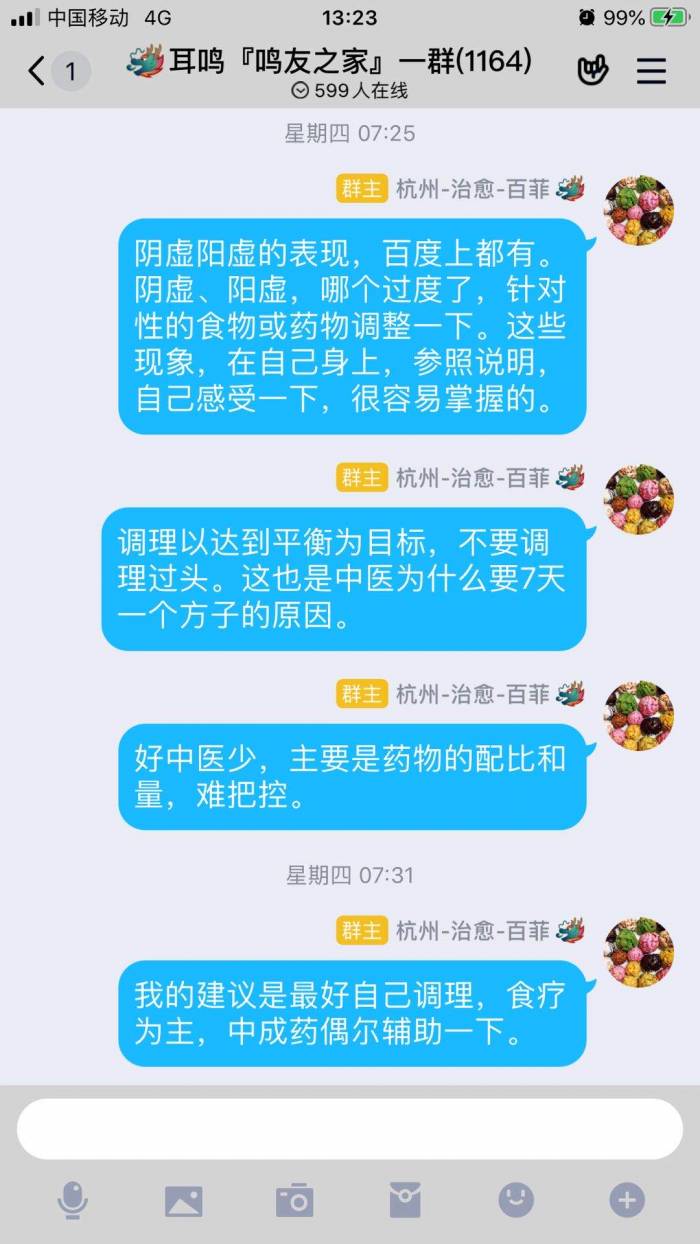Open avatar beside the 阴虚阳虚的表现 message
The image size is (700, 1244).
[x=639, y=211]
